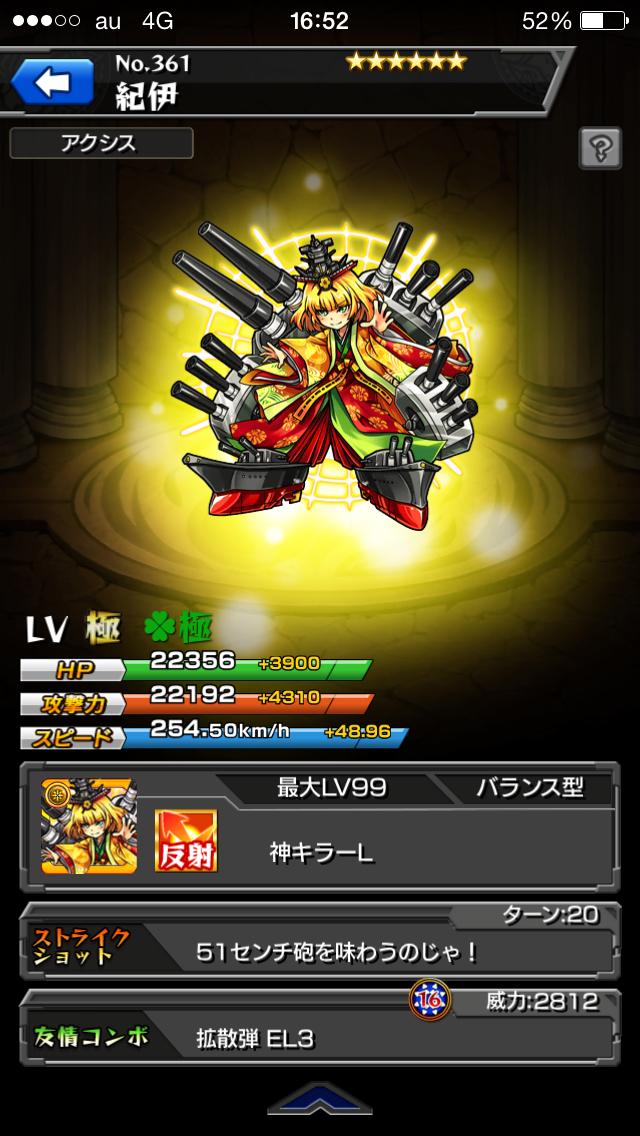The width and height of the screenshot is (640, 1136).
Task: Go back with the blue arrow button
Action: (x=51, y=83)
